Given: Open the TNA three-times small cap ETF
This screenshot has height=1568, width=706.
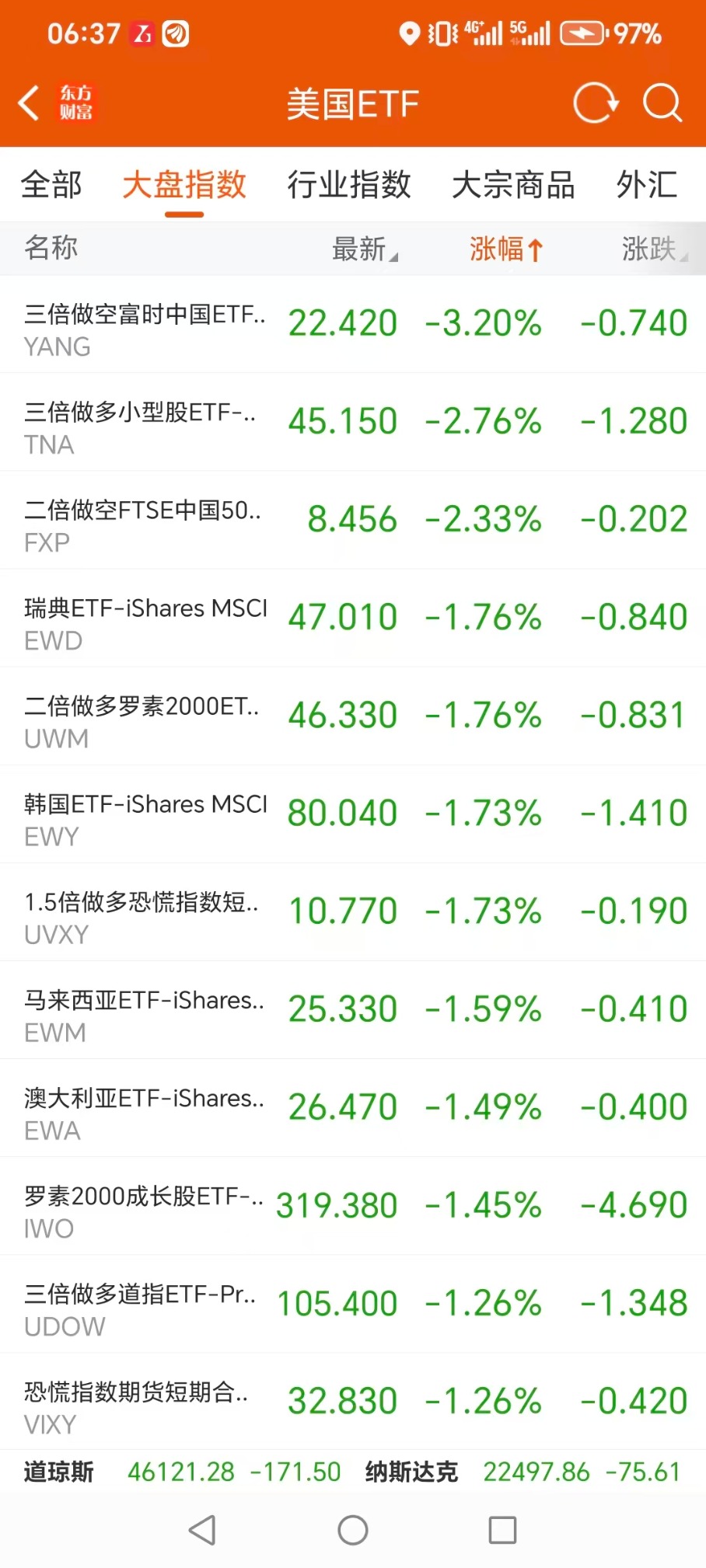Looking at the screenshot, I should click(x=353, y=422).
